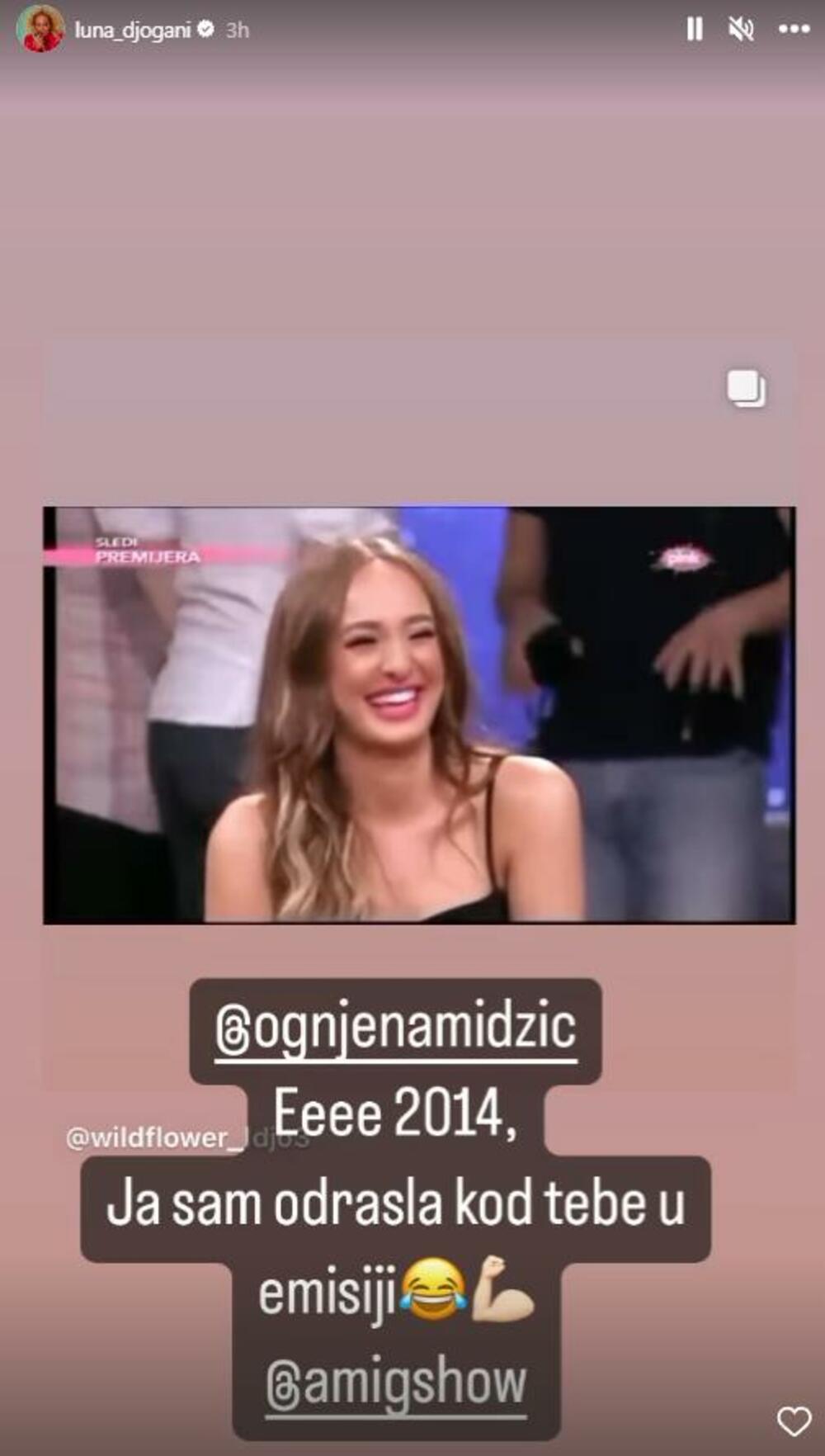The height and width of the screenshot is (1456, 825).
Task: Open luna_djogani's profile picture
Action: coord(40,29)
